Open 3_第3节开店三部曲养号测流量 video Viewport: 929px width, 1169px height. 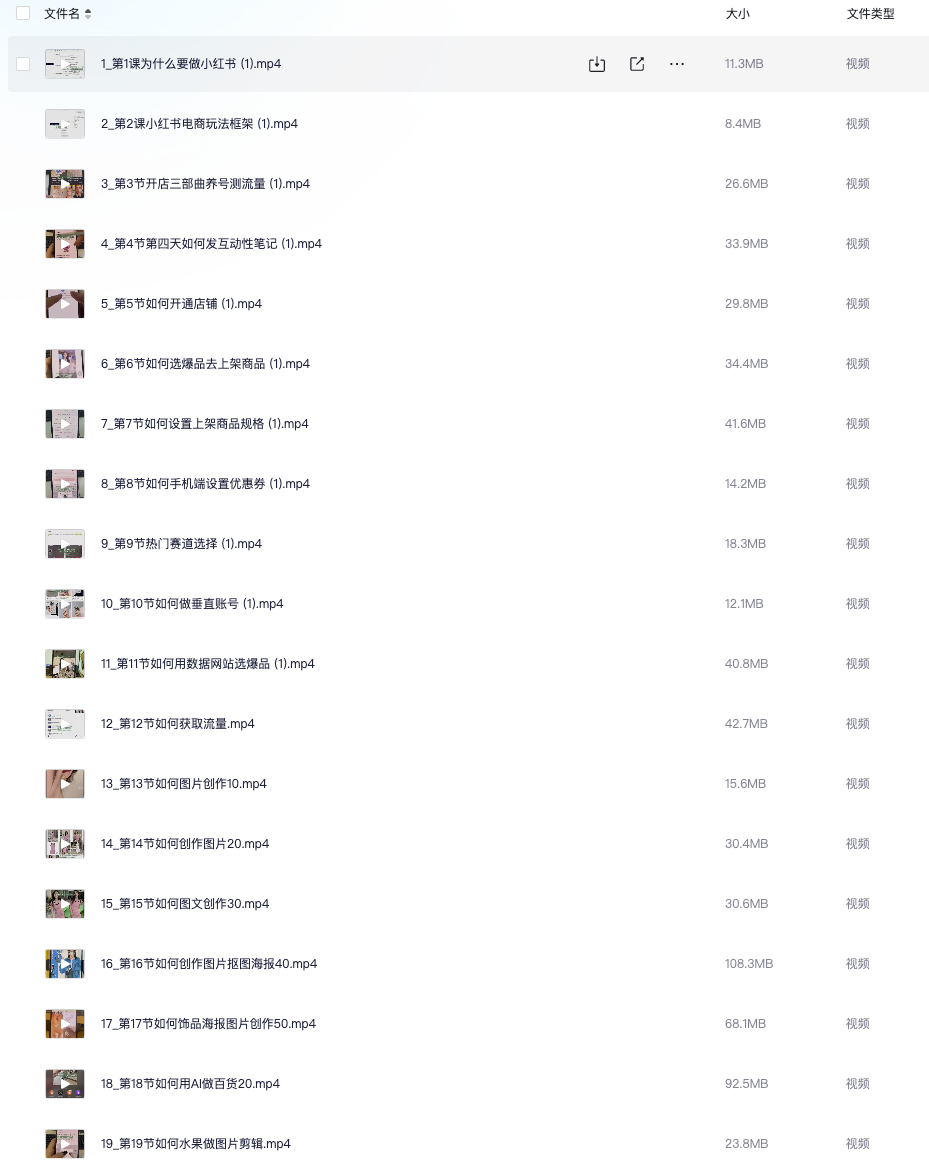[x=205, y=184]
